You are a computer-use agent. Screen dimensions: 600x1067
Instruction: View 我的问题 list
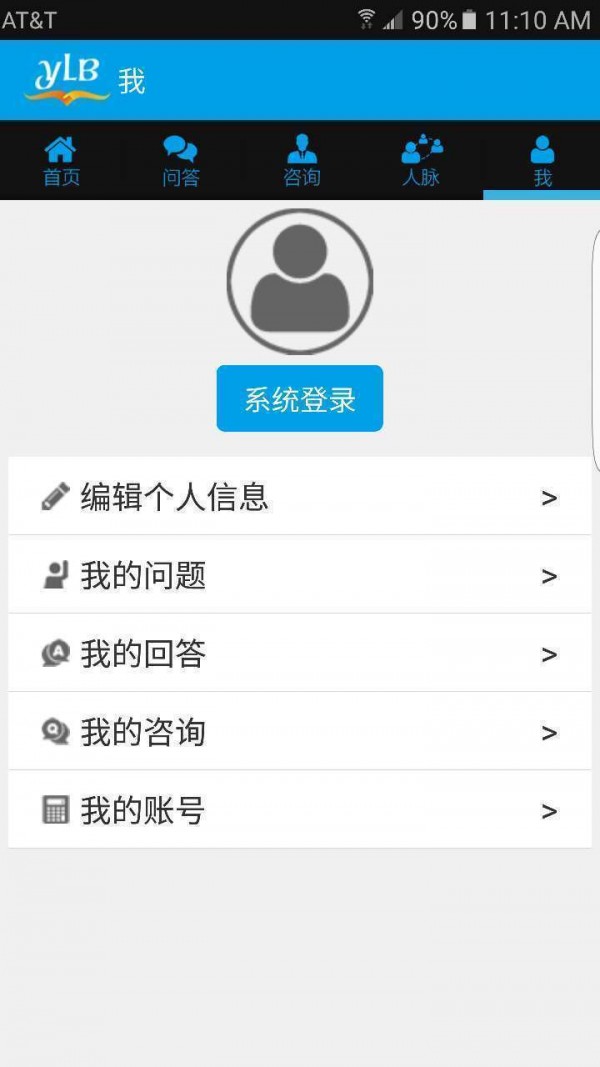click(x=300, y=575)
